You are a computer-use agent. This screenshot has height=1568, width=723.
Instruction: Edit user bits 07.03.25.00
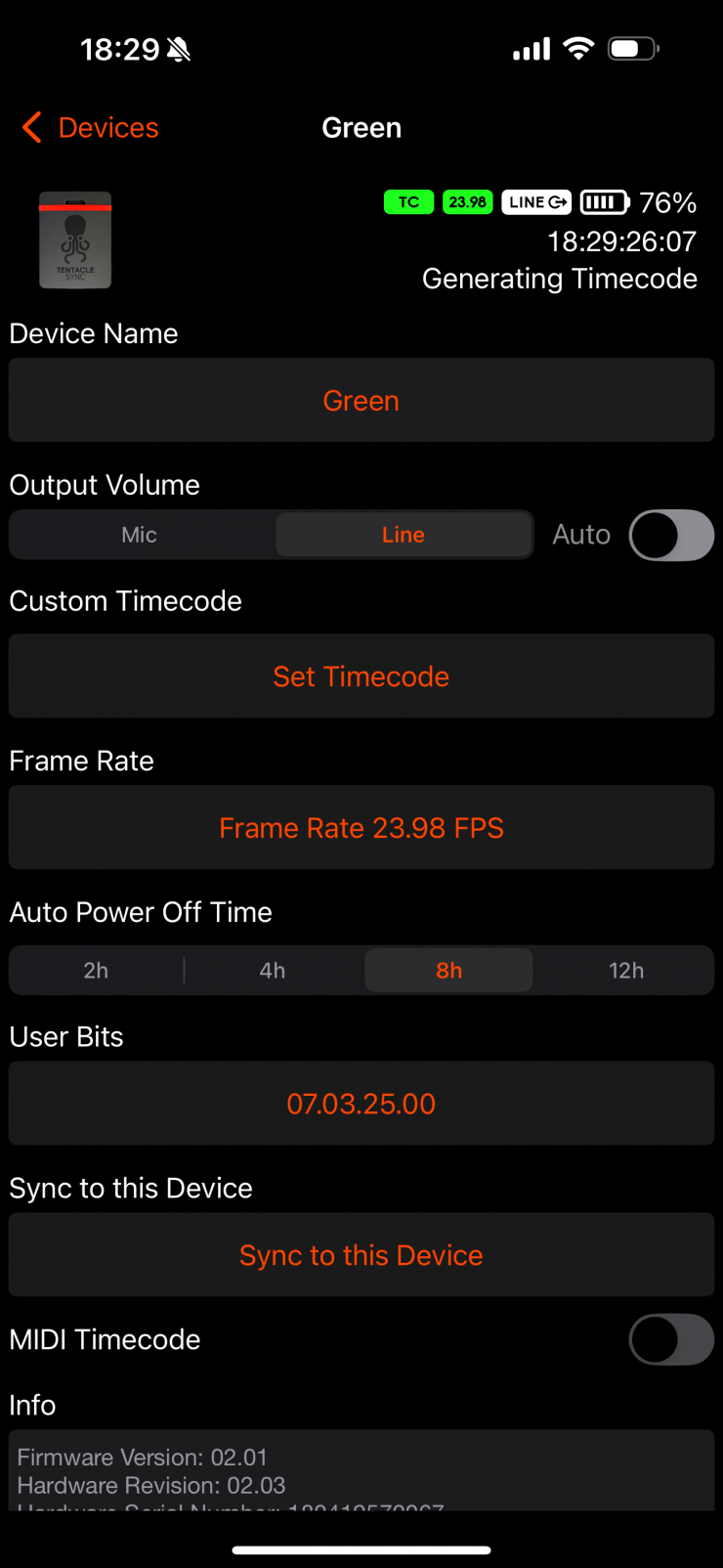tap(361, 1104)
